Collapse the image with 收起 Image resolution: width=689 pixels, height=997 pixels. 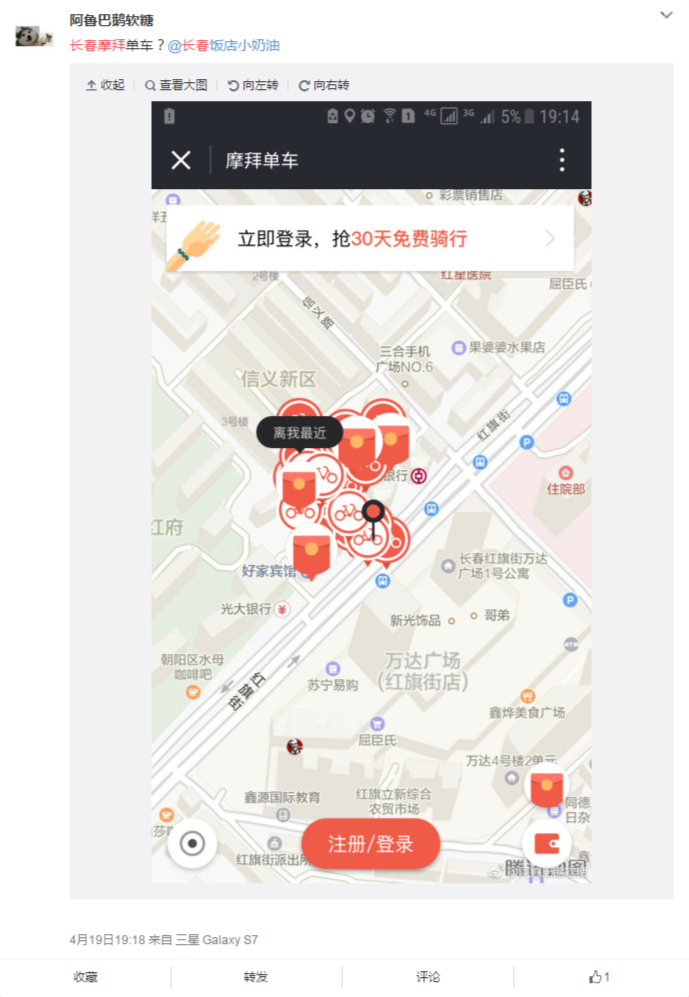tap(106, 85)
